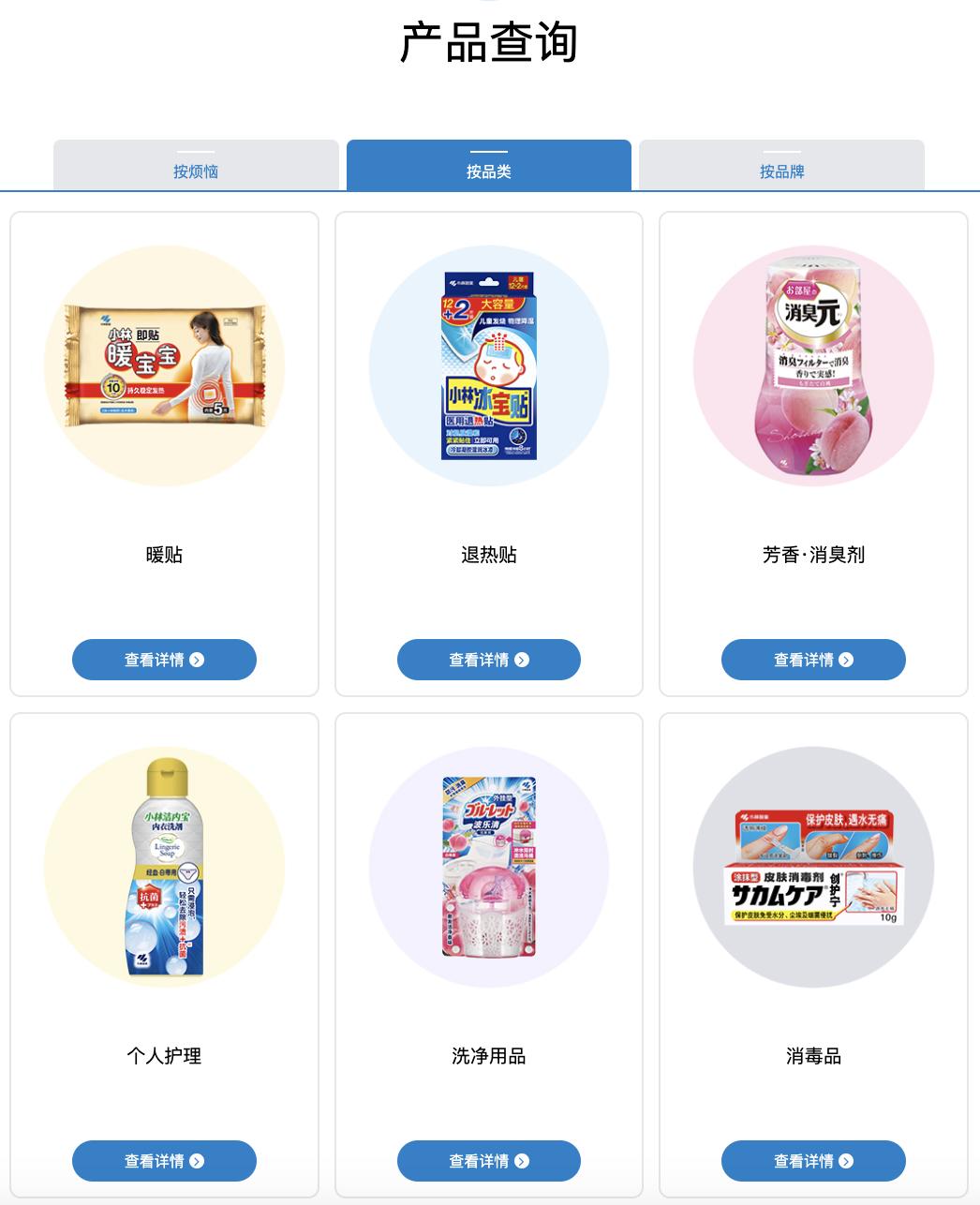This screenshot has width=980, height=1205.
Task: Switch to the 按烦恼 tab
Action: (x=196, y=165)
